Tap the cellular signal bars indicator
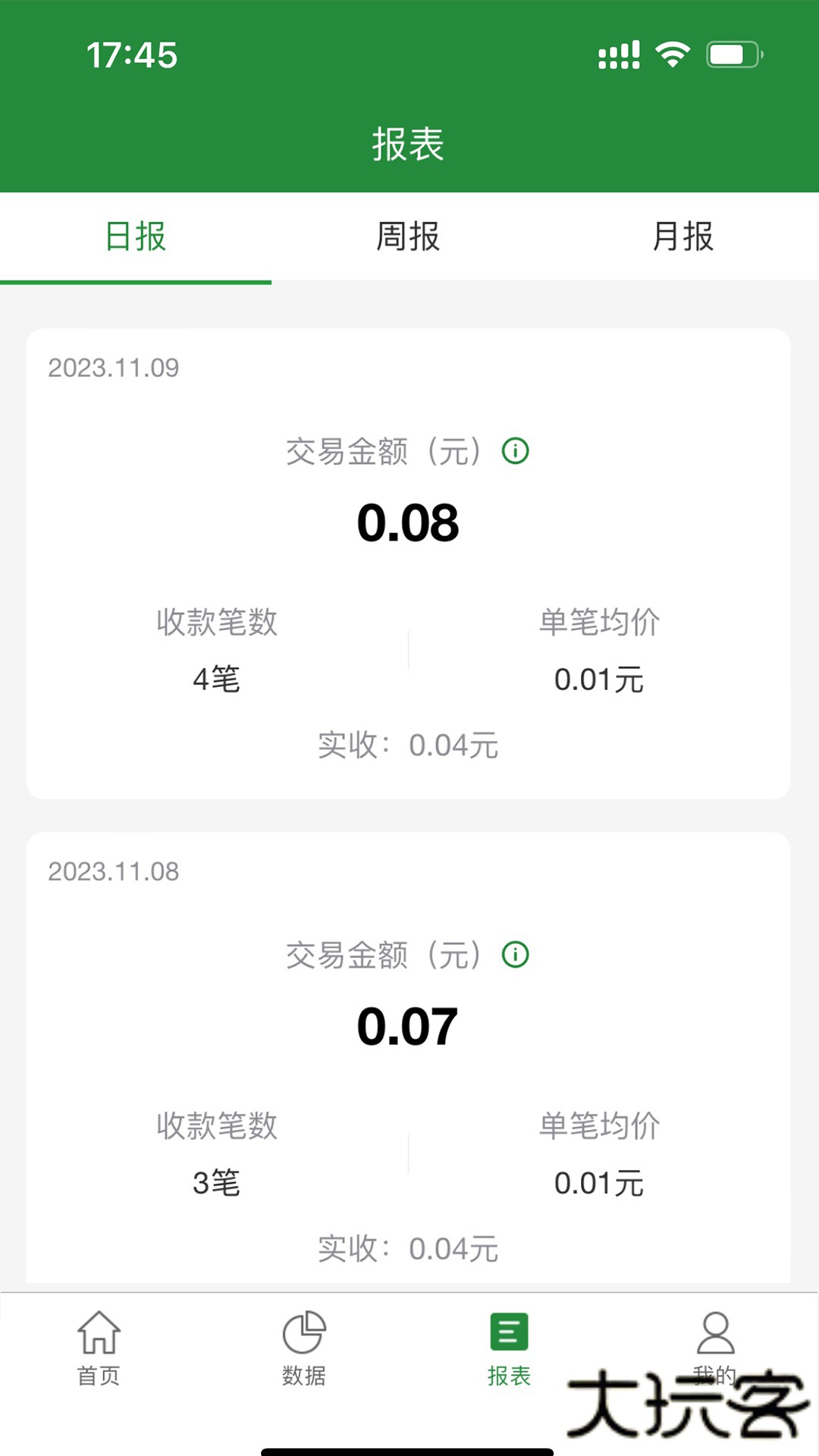 [620, 53]
